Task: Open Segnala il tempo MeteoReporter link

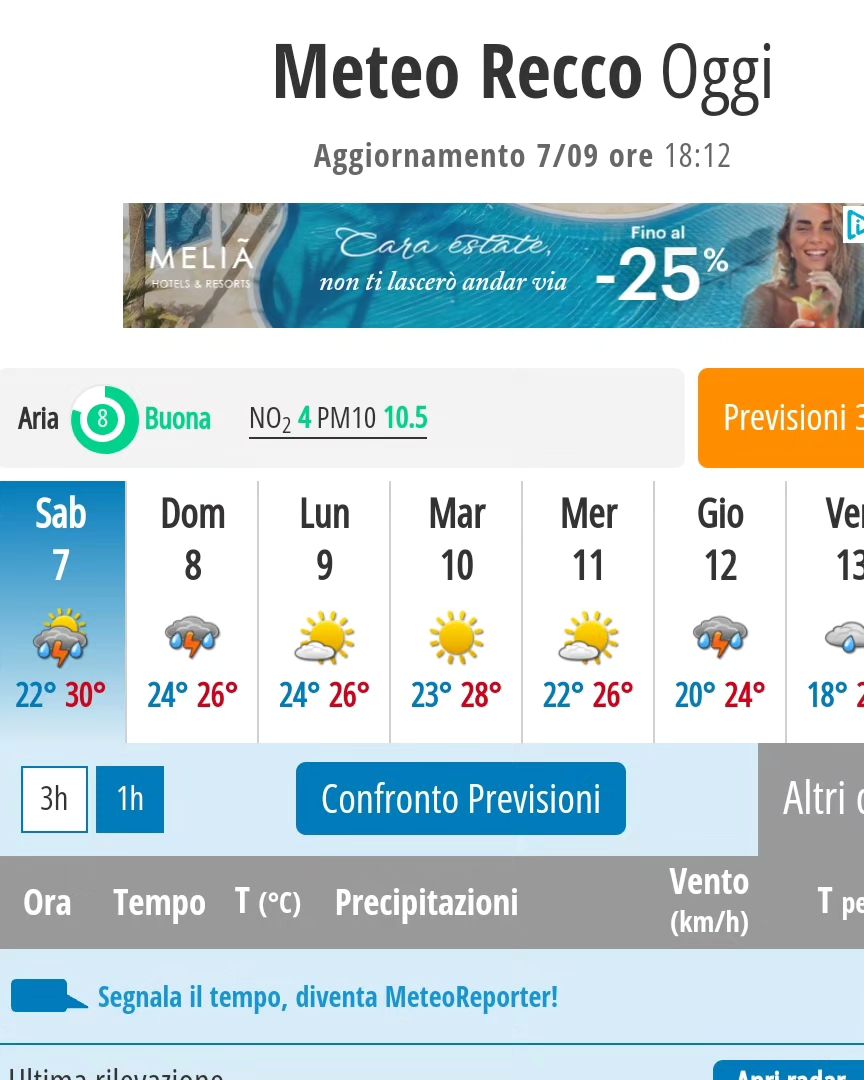Action: tap(327, 996)
